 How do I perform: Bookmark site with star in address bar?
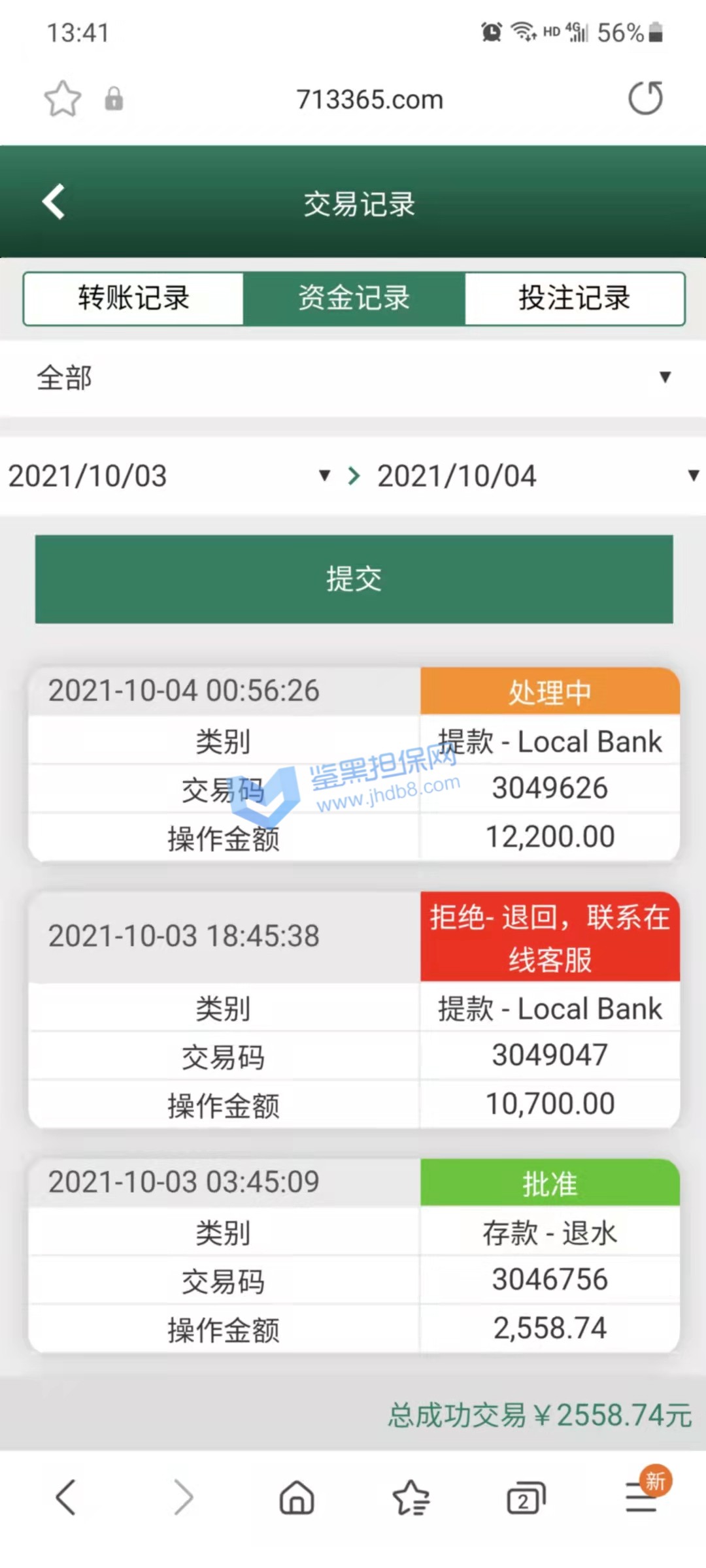[63, 99]
